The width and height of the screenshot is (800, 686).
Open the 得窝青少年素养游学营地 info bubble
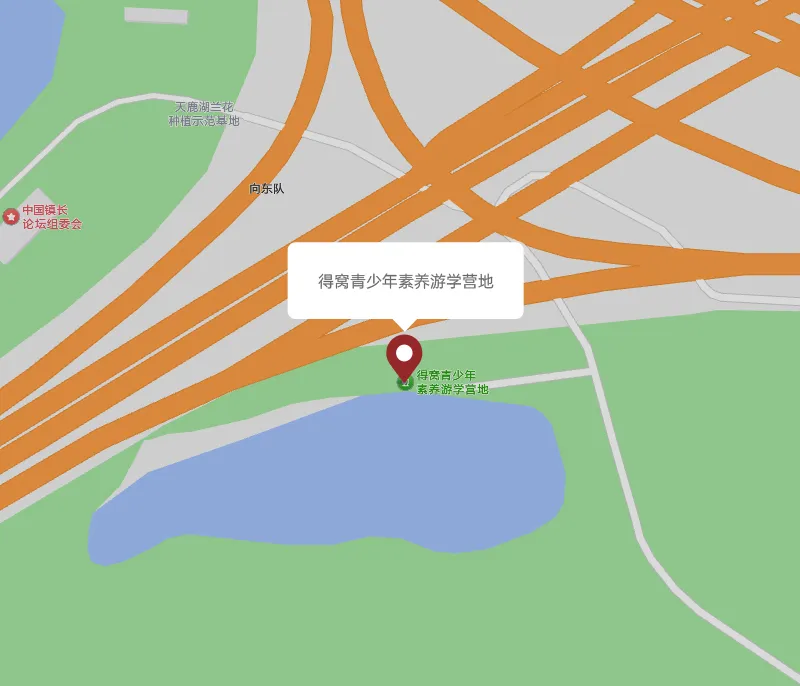tap(405, 281)
